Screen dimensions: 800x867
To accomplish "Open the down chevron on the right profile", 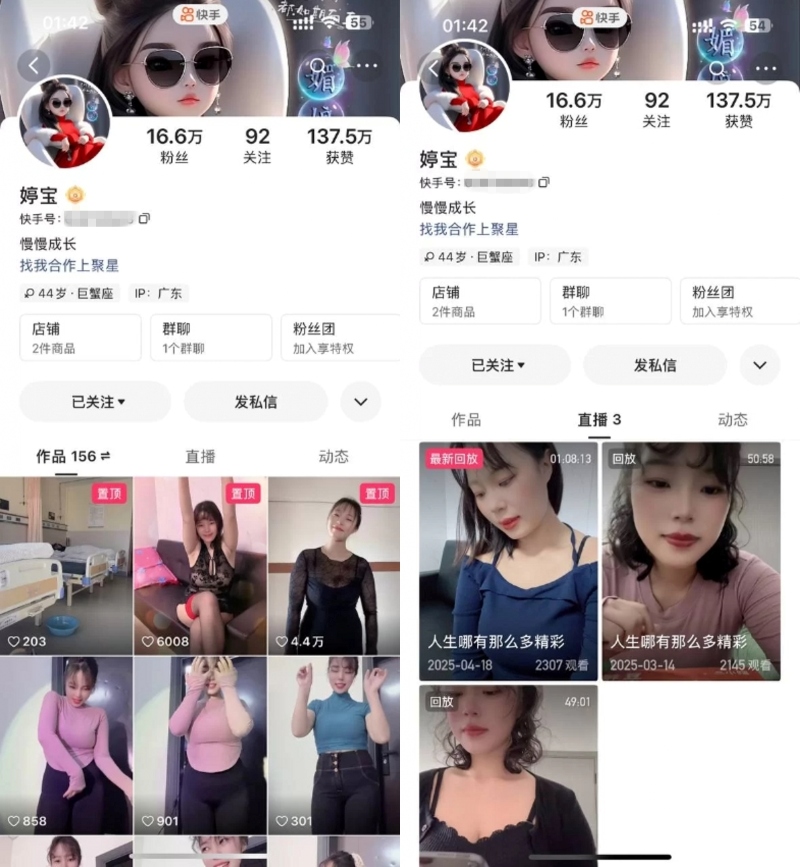I will 761,365.
